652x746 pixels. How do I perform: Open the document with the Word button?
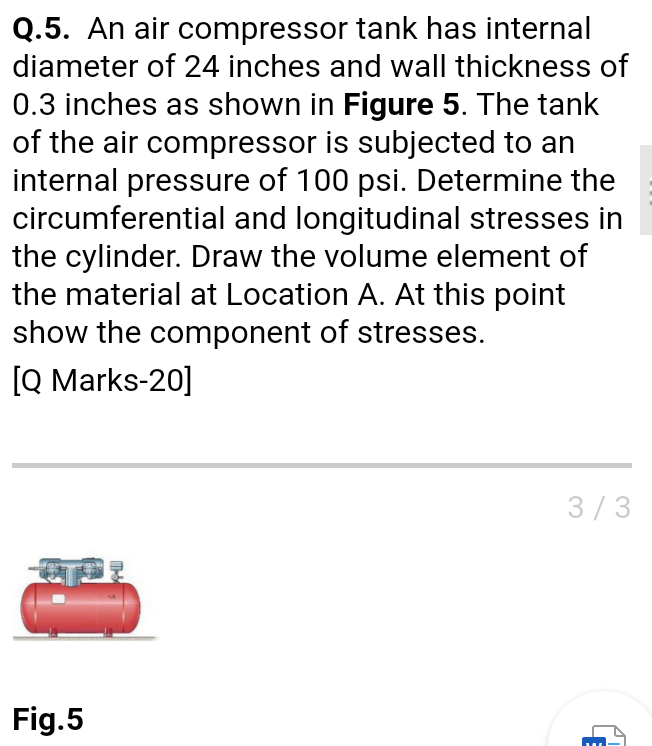point(605,733)
